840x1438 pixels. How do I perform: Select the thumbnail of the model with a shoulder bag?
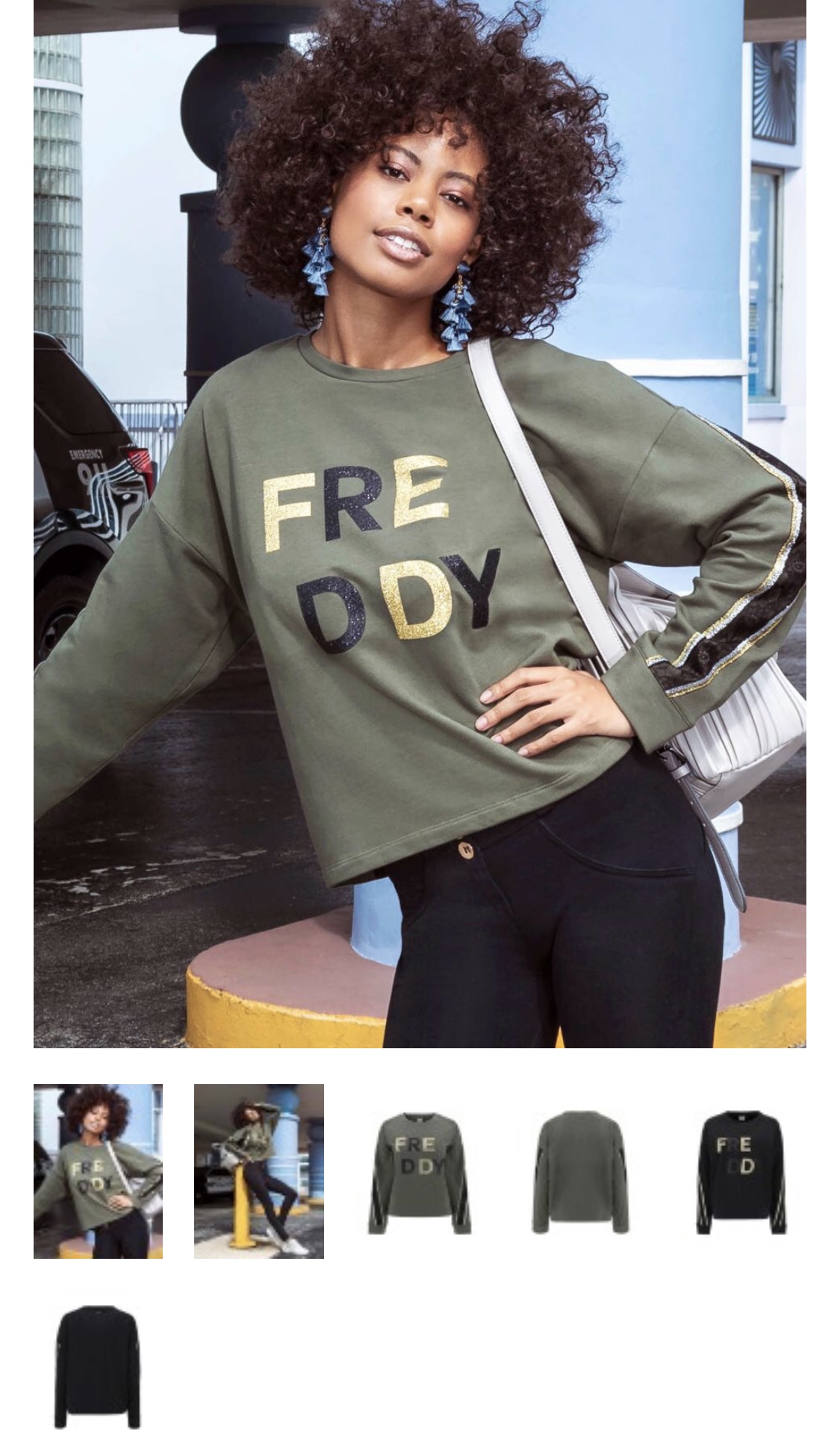pyautogui.click(x=98, y=1171)
